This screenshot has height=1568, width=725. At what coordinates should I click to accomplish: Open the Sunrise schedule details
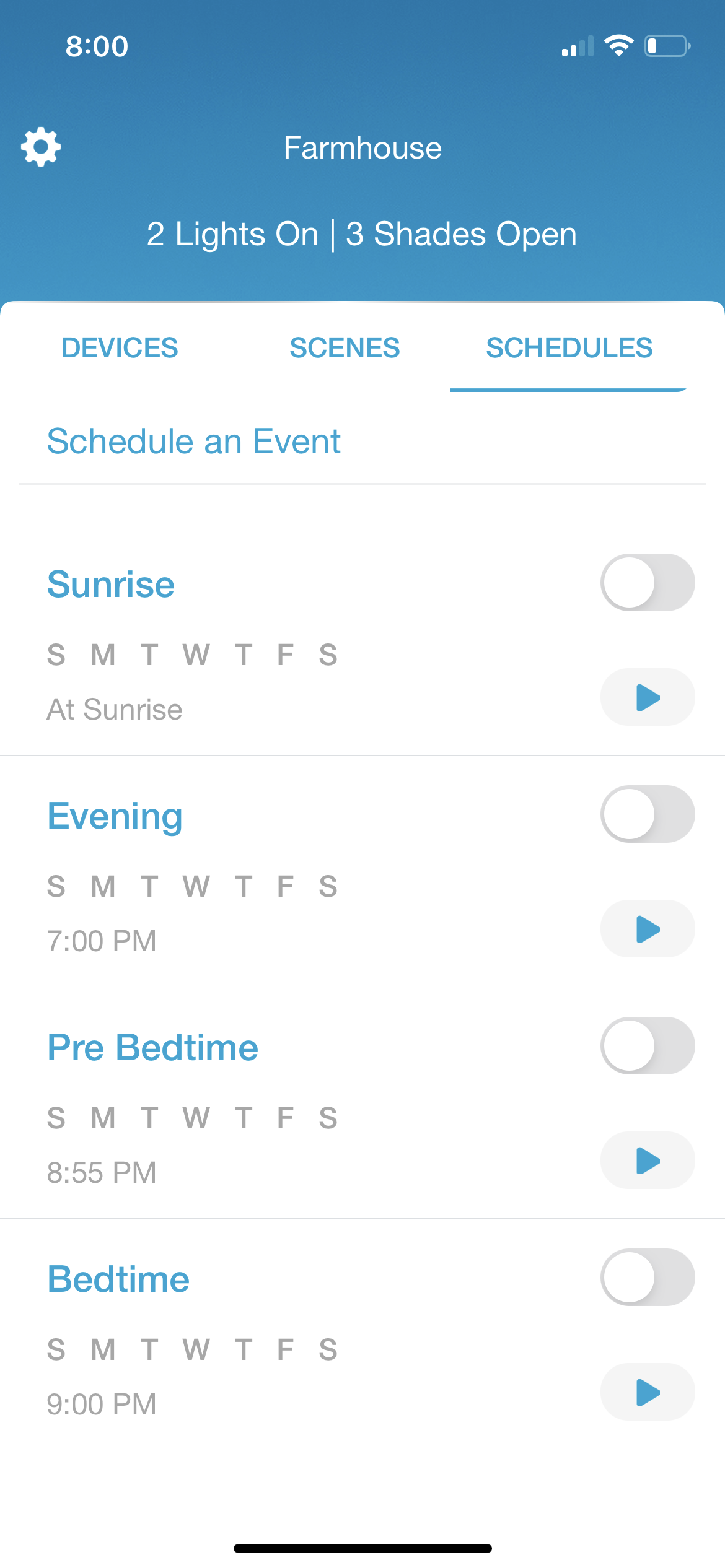pos(112,585)
